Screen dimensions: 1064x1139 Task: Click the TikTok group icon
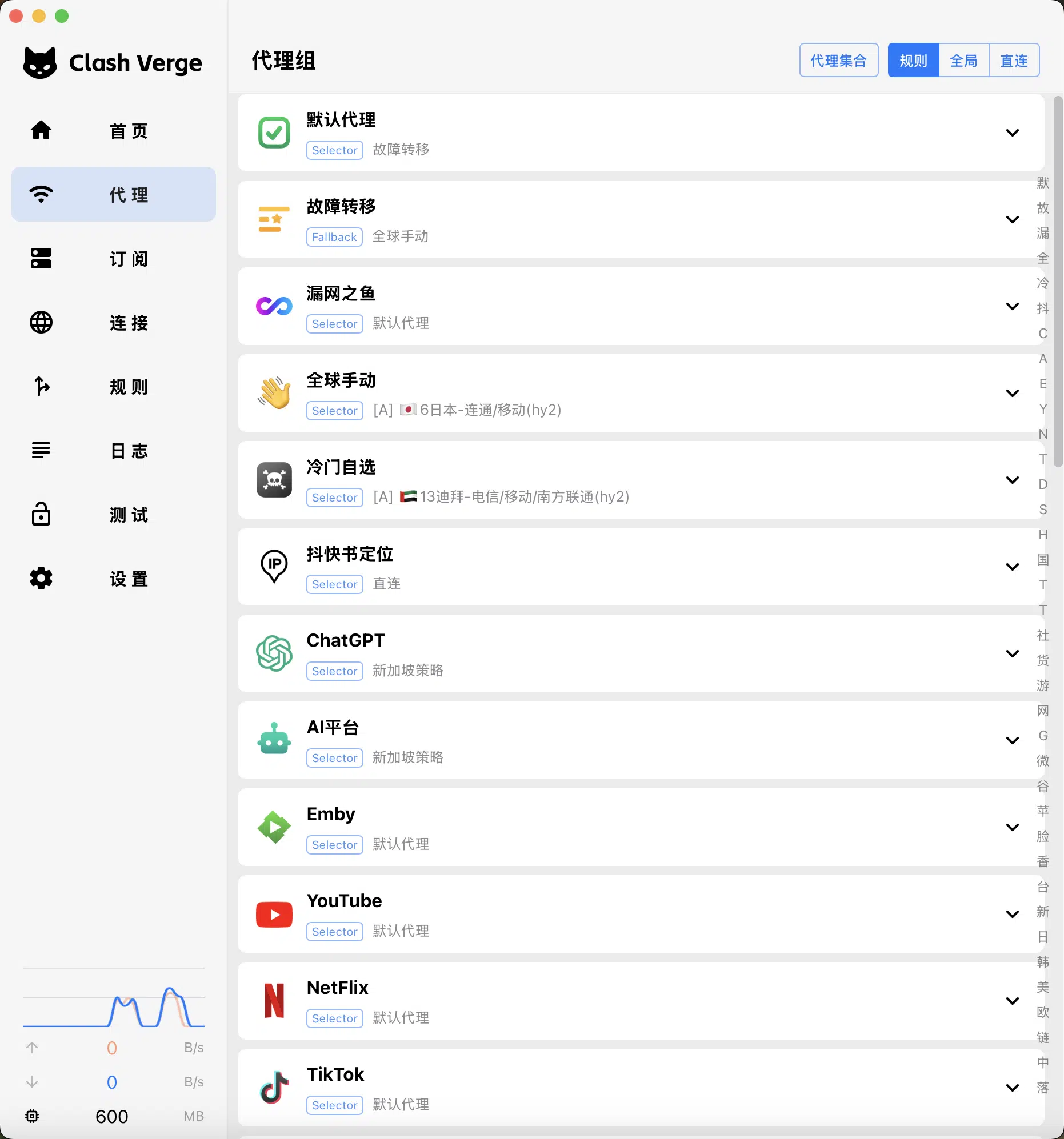point(275,1088)
